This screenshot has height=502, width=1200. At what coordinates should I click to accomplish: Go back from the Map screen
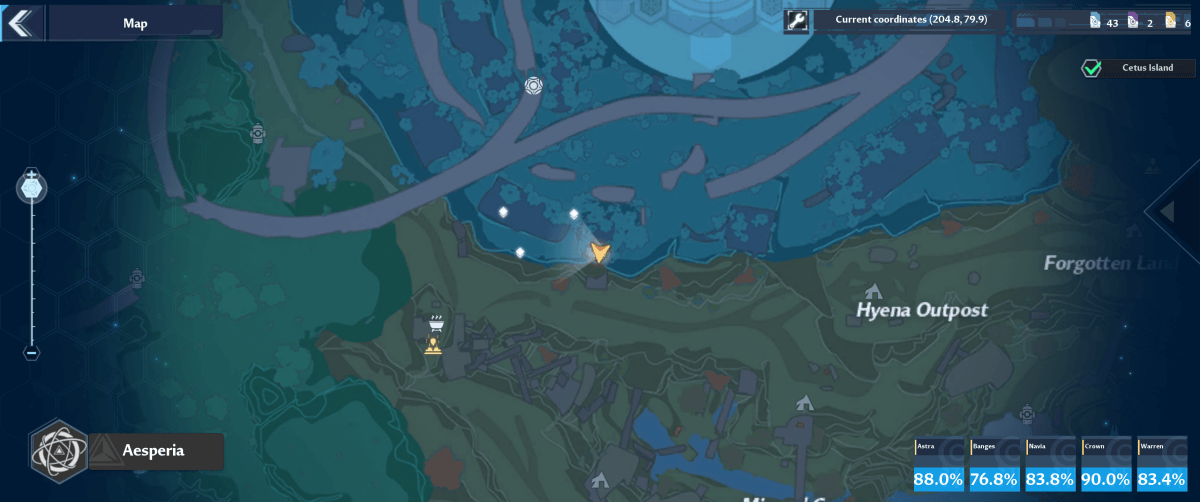coord(18,22)
